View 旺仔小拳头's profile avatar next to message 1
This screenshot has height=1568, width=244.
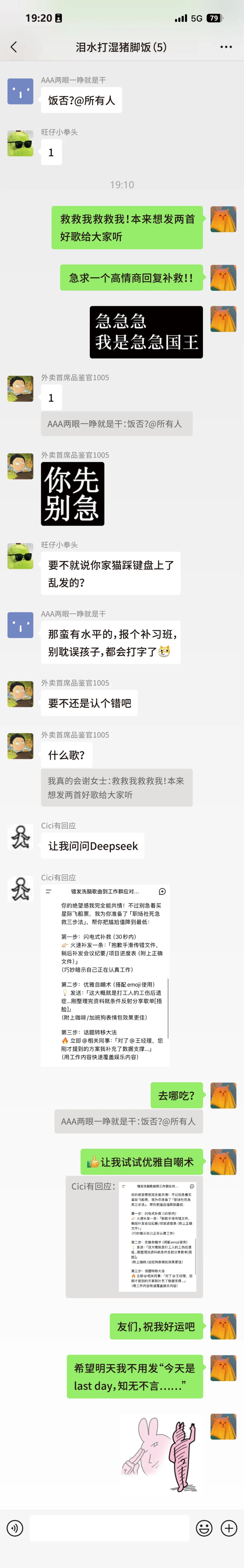(x=20, y=144)
